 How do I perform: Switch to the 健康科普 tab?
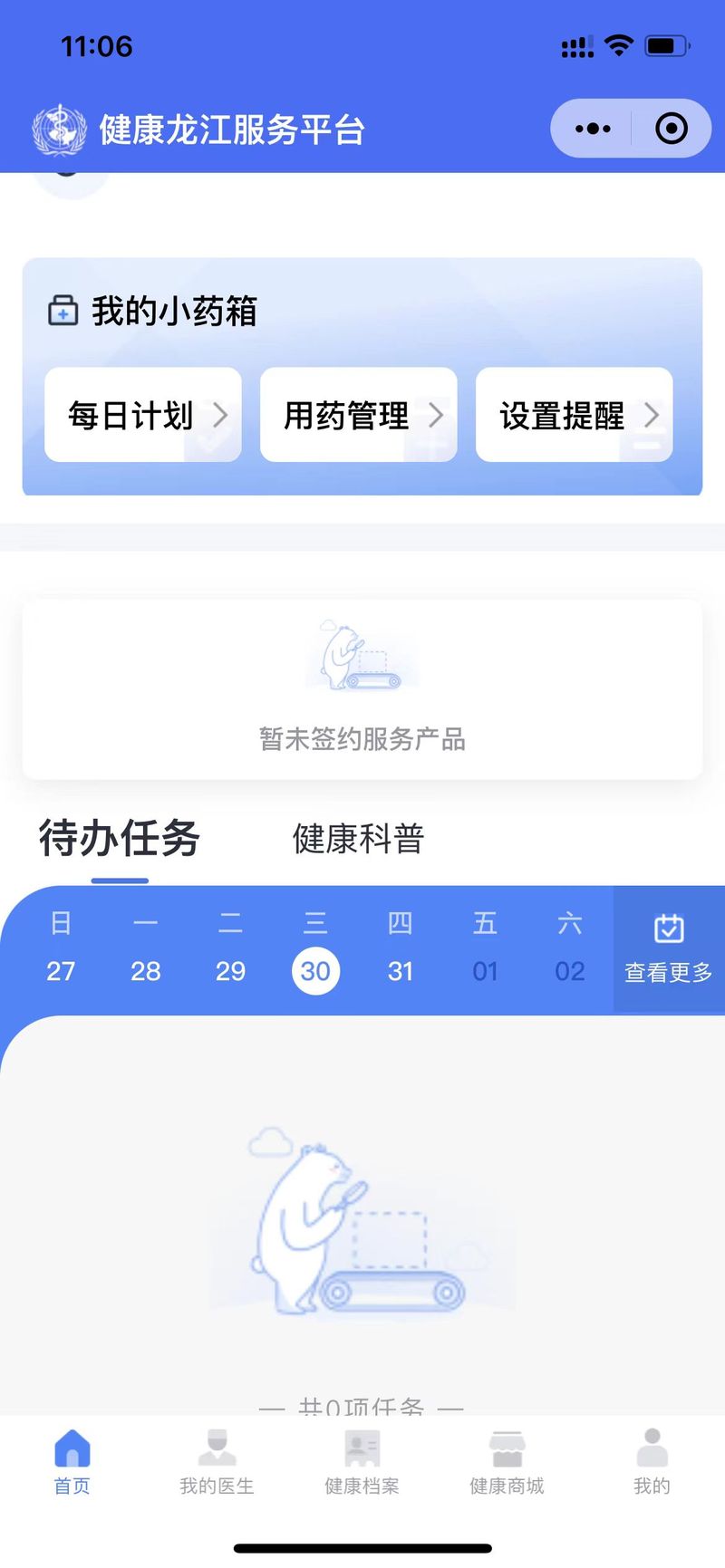358,838
